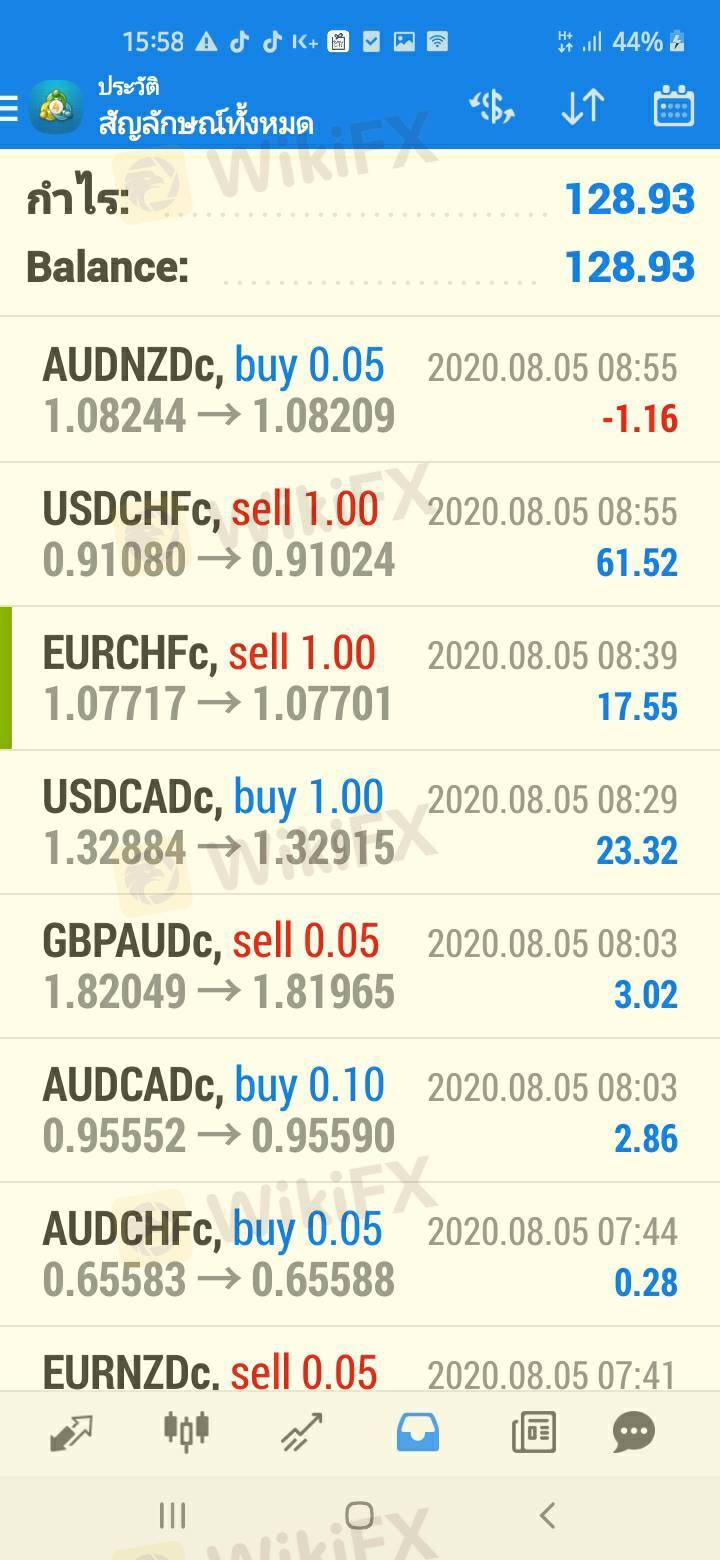The height and width of the screenshot is (1560, 720).
Task: Open the AUDCADc buy 0.10 trade
Action: coord(360,1111)
